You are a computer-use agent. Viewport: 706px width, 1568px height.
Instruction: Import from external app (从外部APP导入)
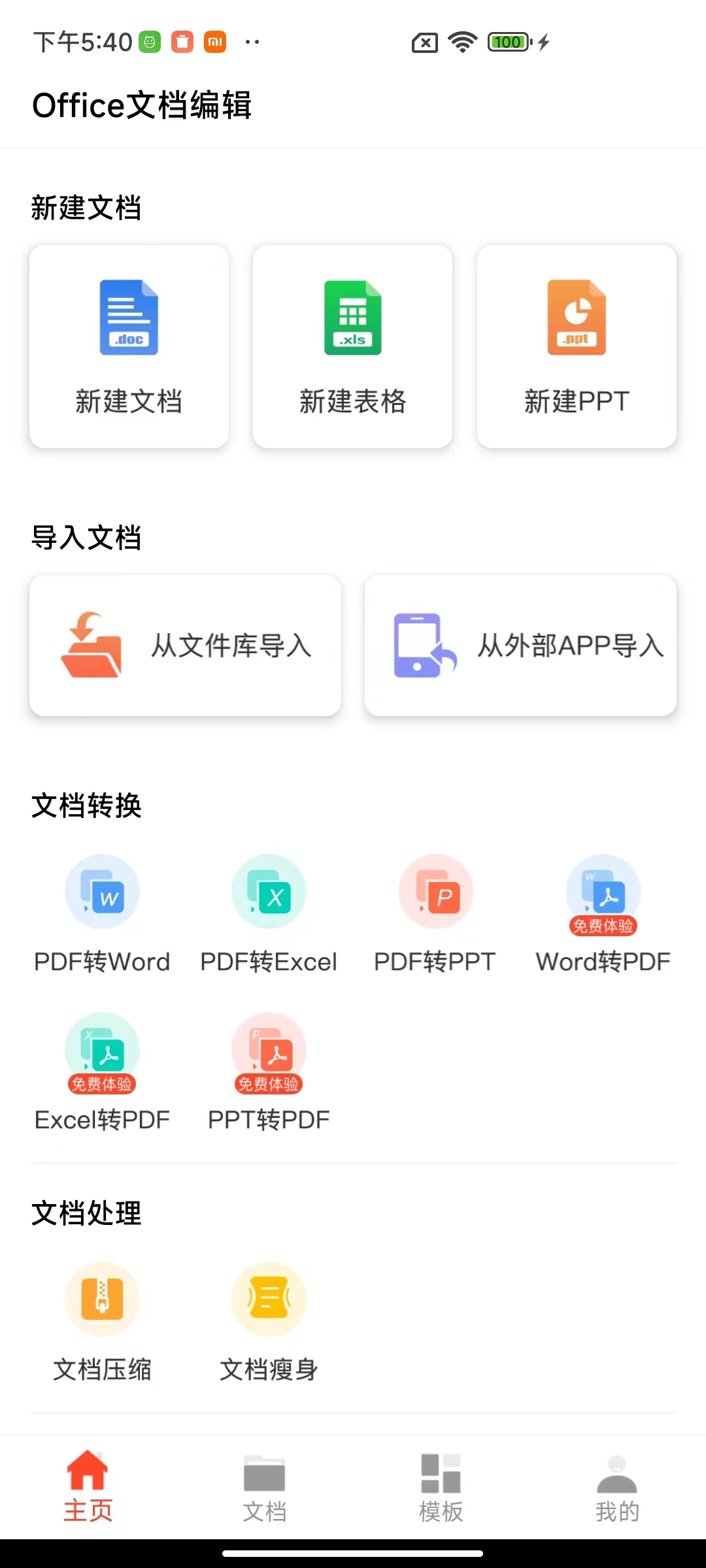520,645
